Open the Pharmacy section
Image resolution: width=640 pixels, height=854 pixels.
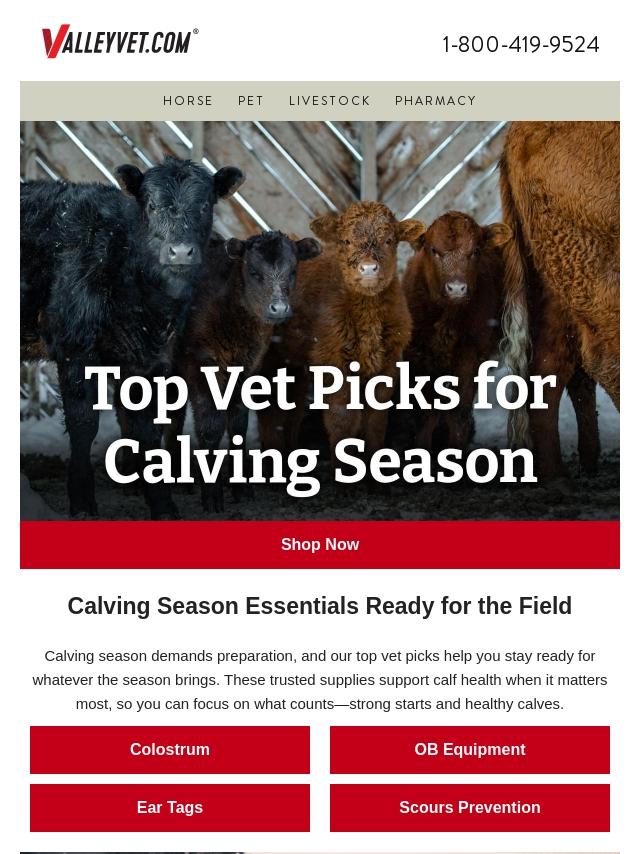click(x=435, y=101)
